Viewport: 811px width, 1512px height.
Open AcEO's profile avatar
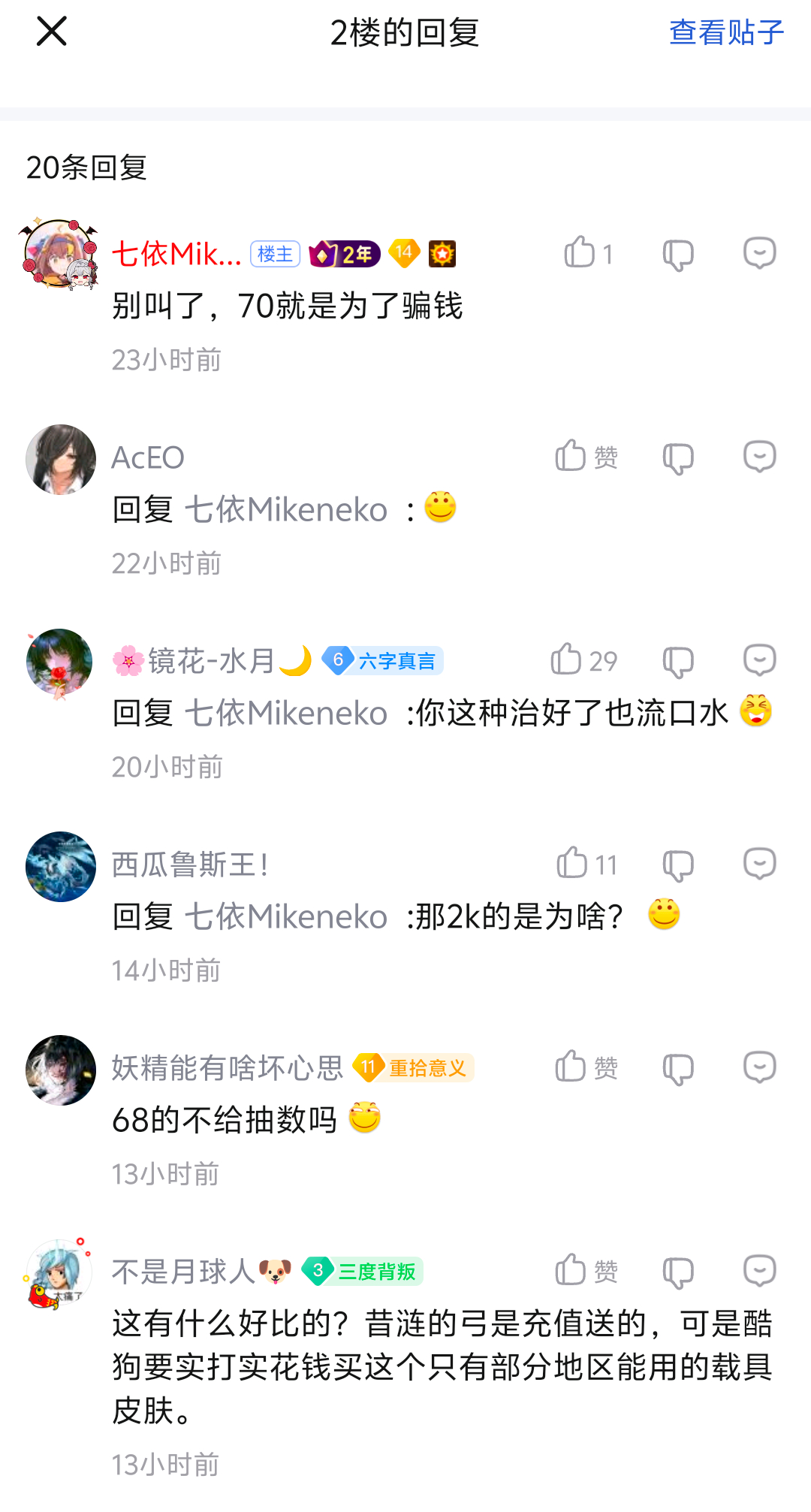(x=60, y=459)
